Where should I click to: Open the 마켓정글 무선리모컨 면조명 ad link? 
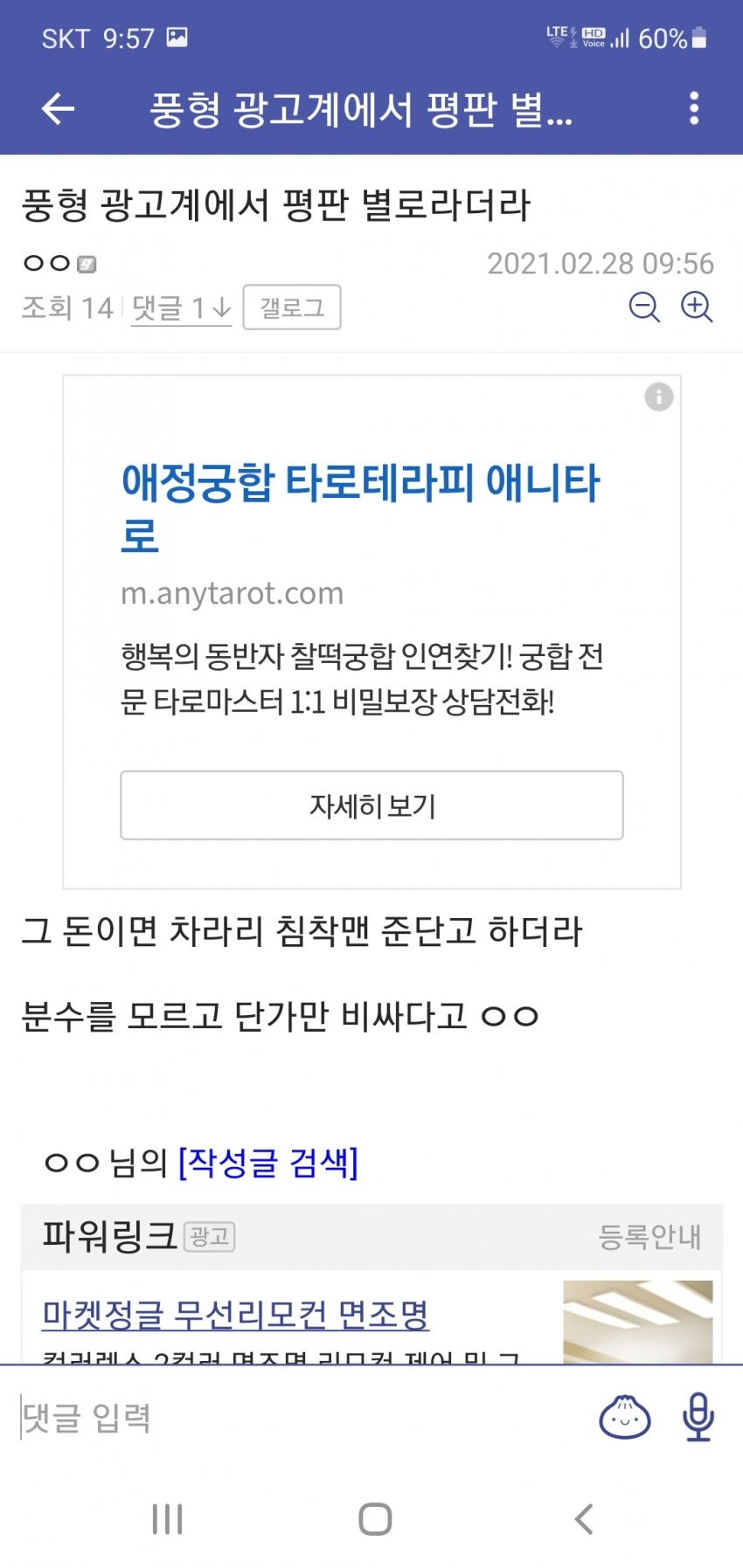pos(235,1314)
